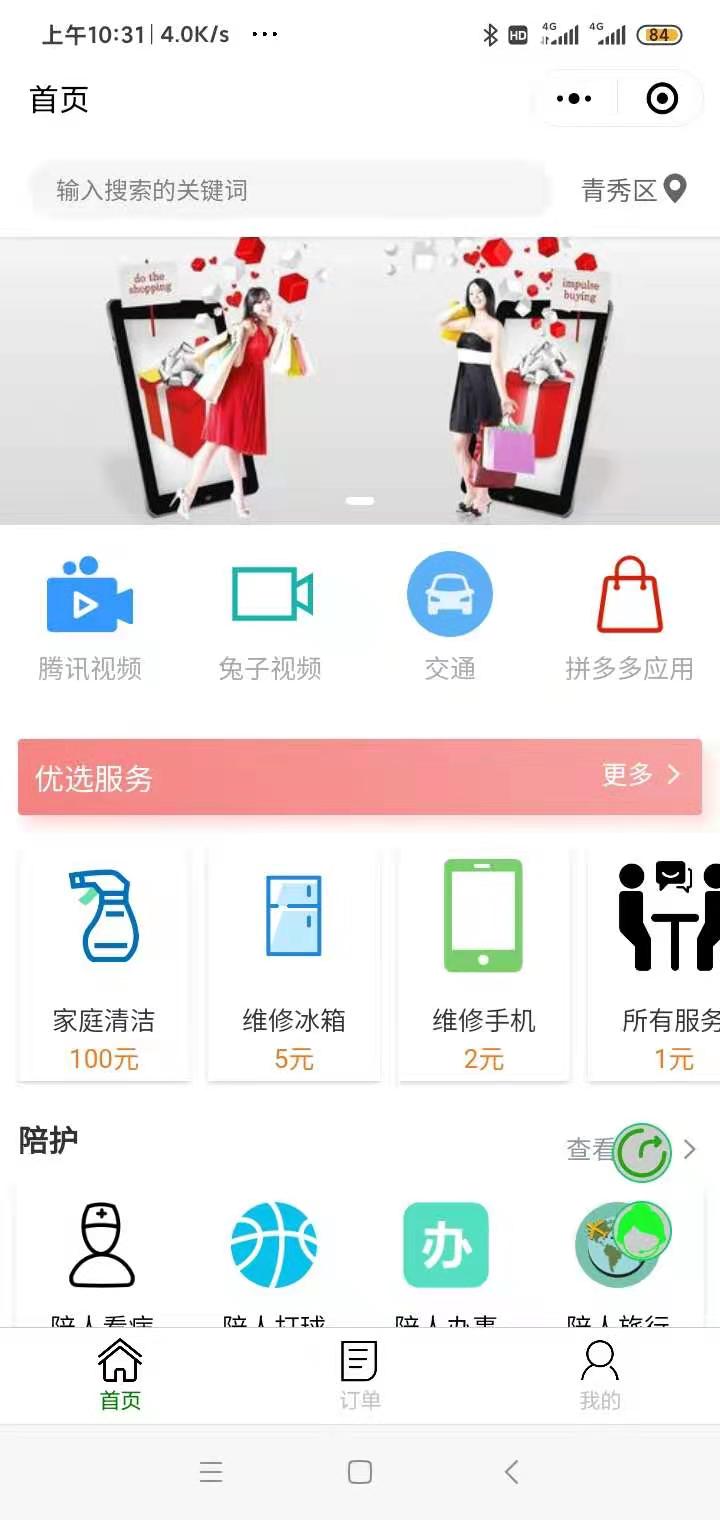This screenshot has height=1520, width=720.
Task: Go back with system back button
Action: click(x=511, y=1471)
